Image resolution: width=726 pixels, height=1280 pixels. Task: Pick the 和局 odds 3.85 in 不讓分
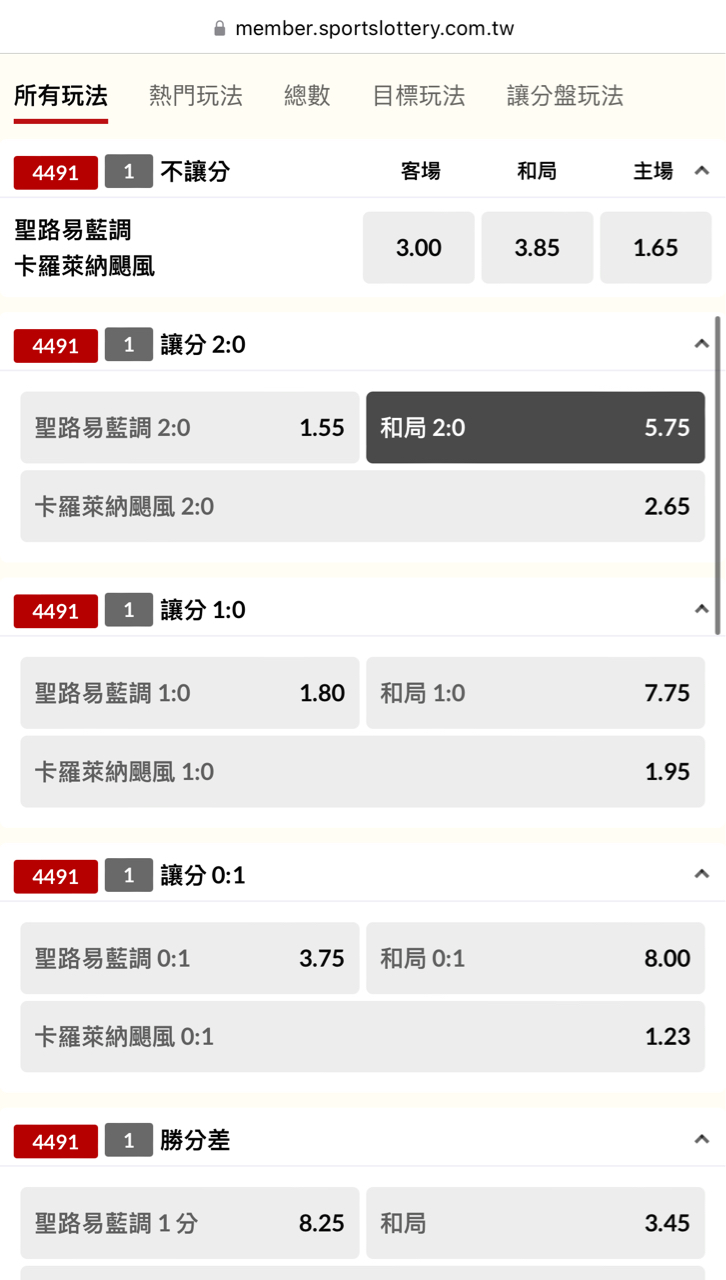point(537,248)
